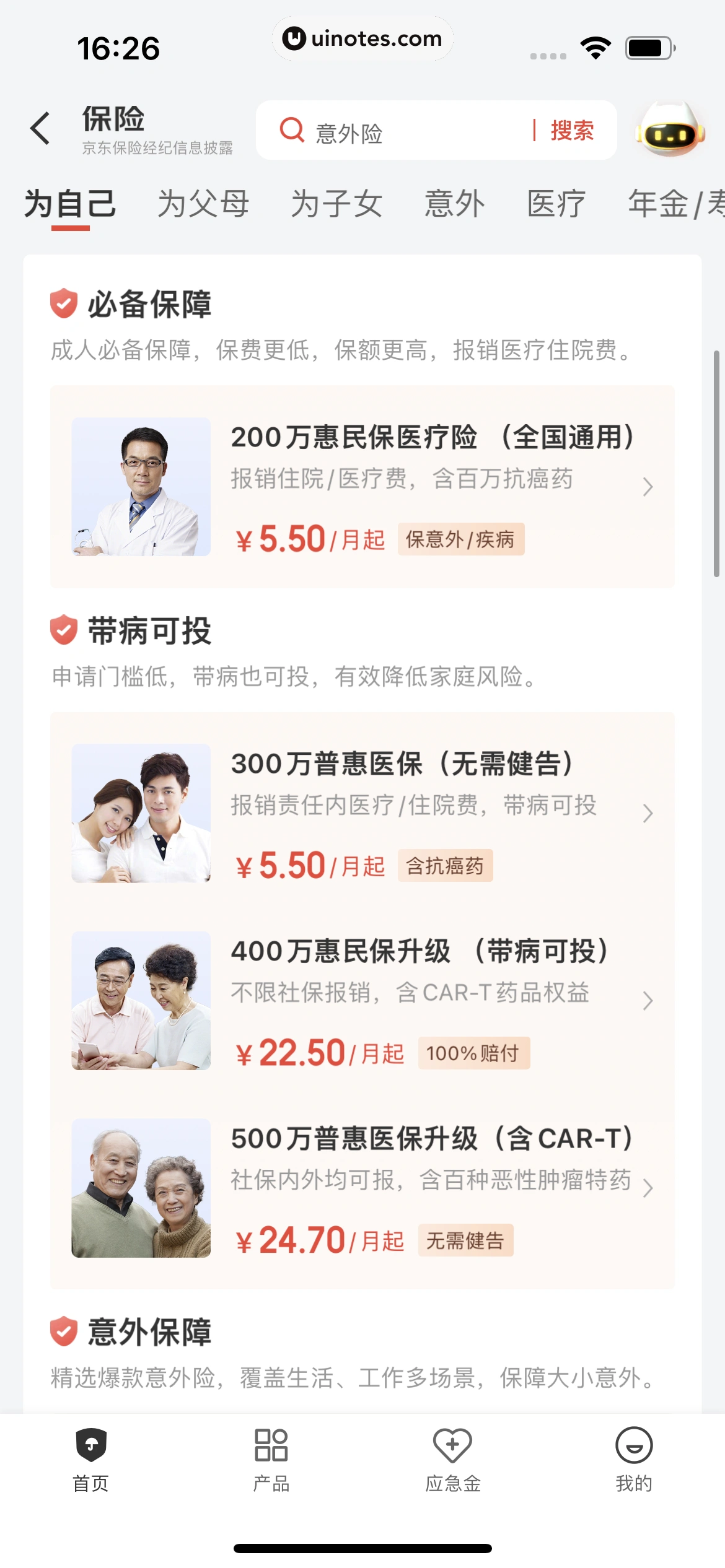Viewport: 725px width, 1568px height.
Task: Switch to the 为父母 tab
Action: (203, 204)
